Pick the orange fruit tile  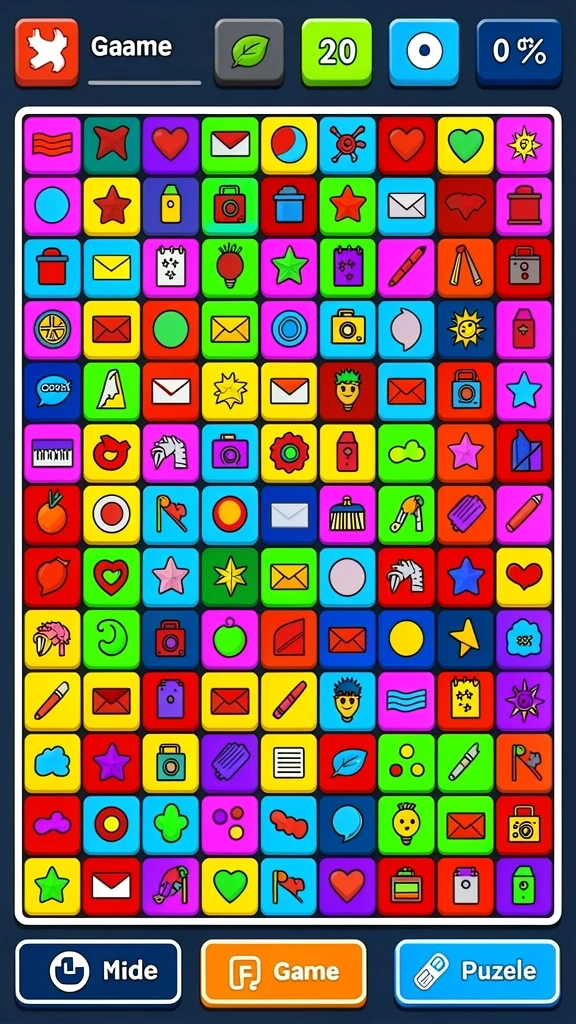[52, 515]
